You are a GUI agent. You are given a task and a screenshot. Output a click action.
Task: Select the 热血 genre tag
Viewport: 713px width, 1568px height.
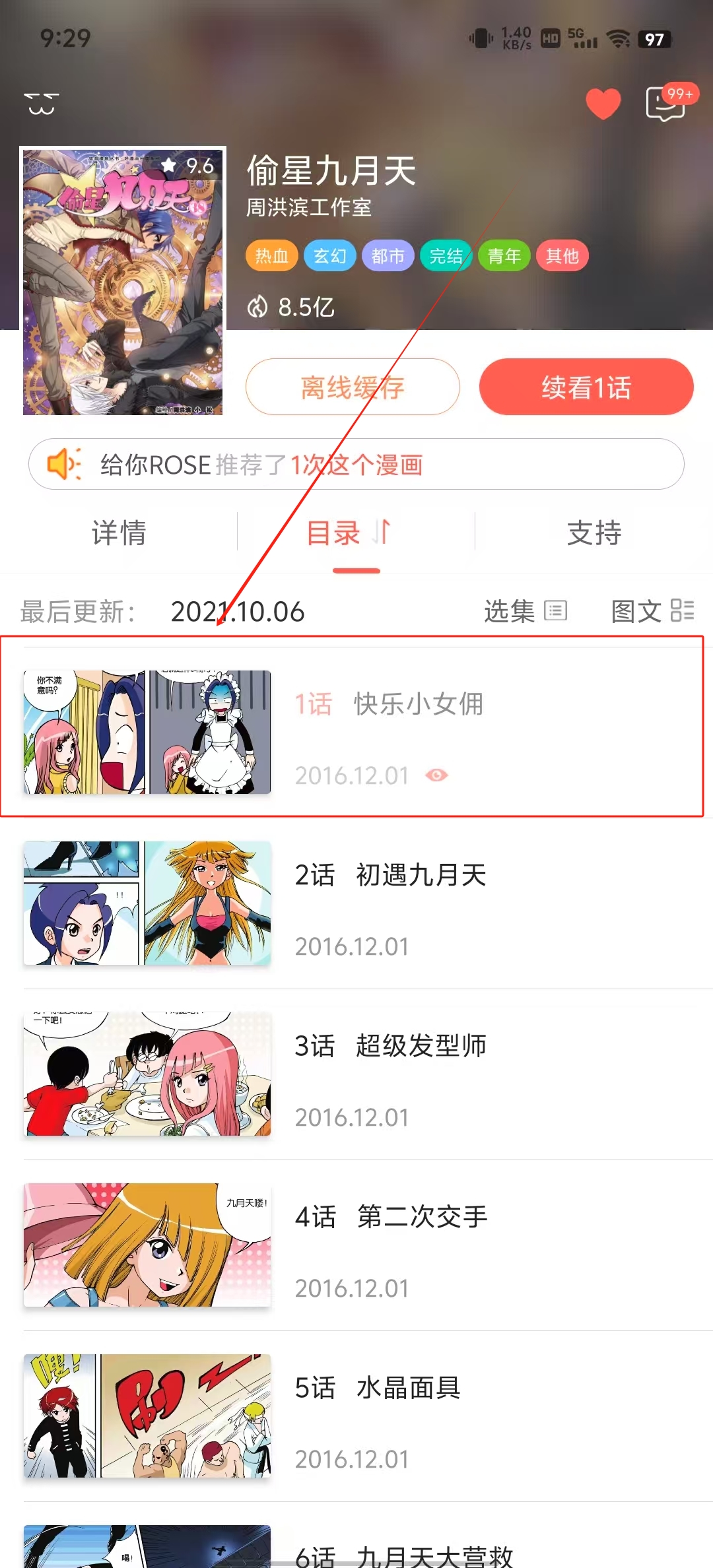click(271, 256)
